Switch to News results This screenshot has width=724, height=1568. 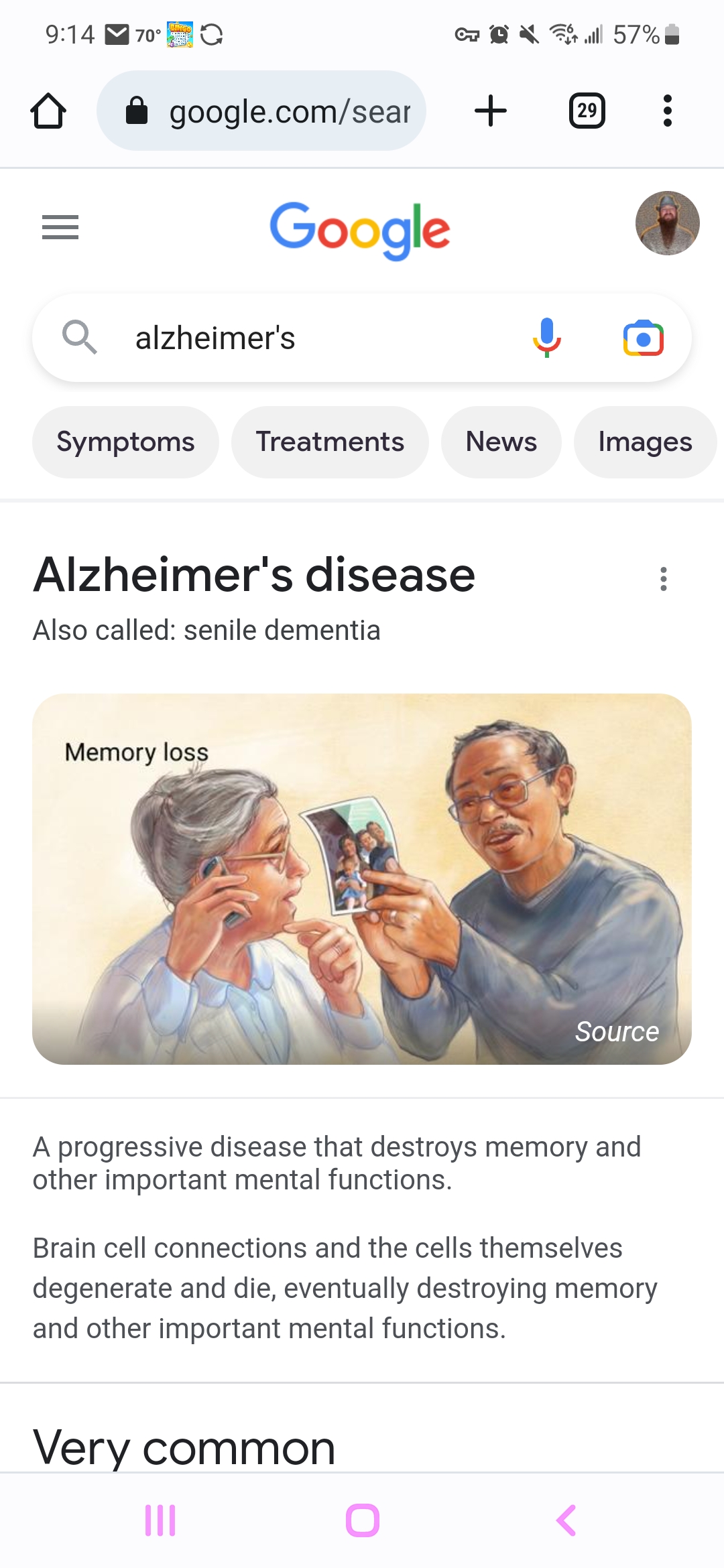[501, 442]
